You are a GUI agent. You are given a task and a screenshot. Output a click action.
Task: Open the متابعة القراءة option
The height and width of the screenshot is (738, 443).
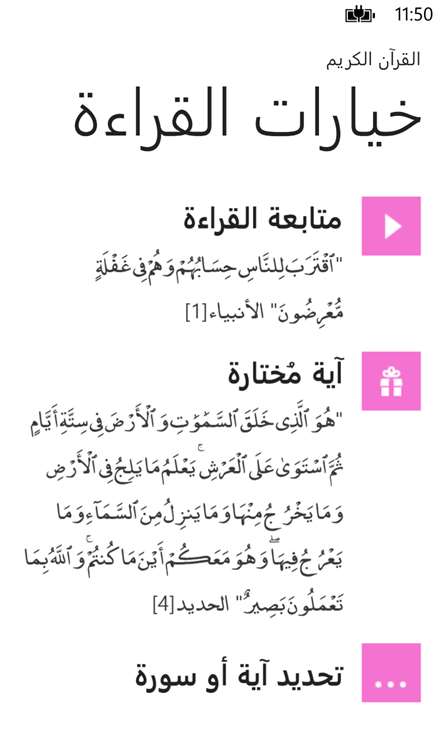[x=262, y=219]
